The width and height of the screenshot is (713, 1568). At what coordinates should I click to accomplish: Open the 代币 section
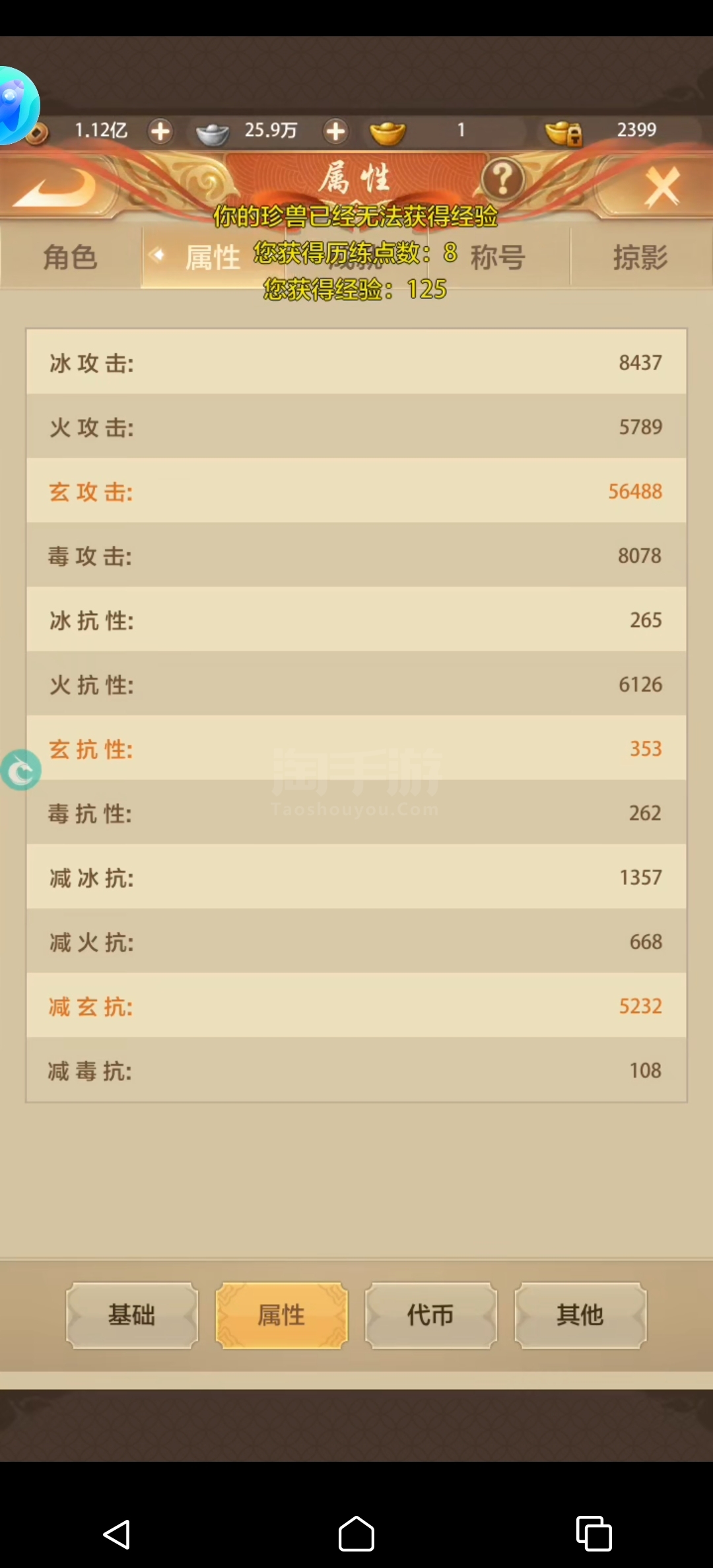pyautogui.click(x=430, y=1315)
